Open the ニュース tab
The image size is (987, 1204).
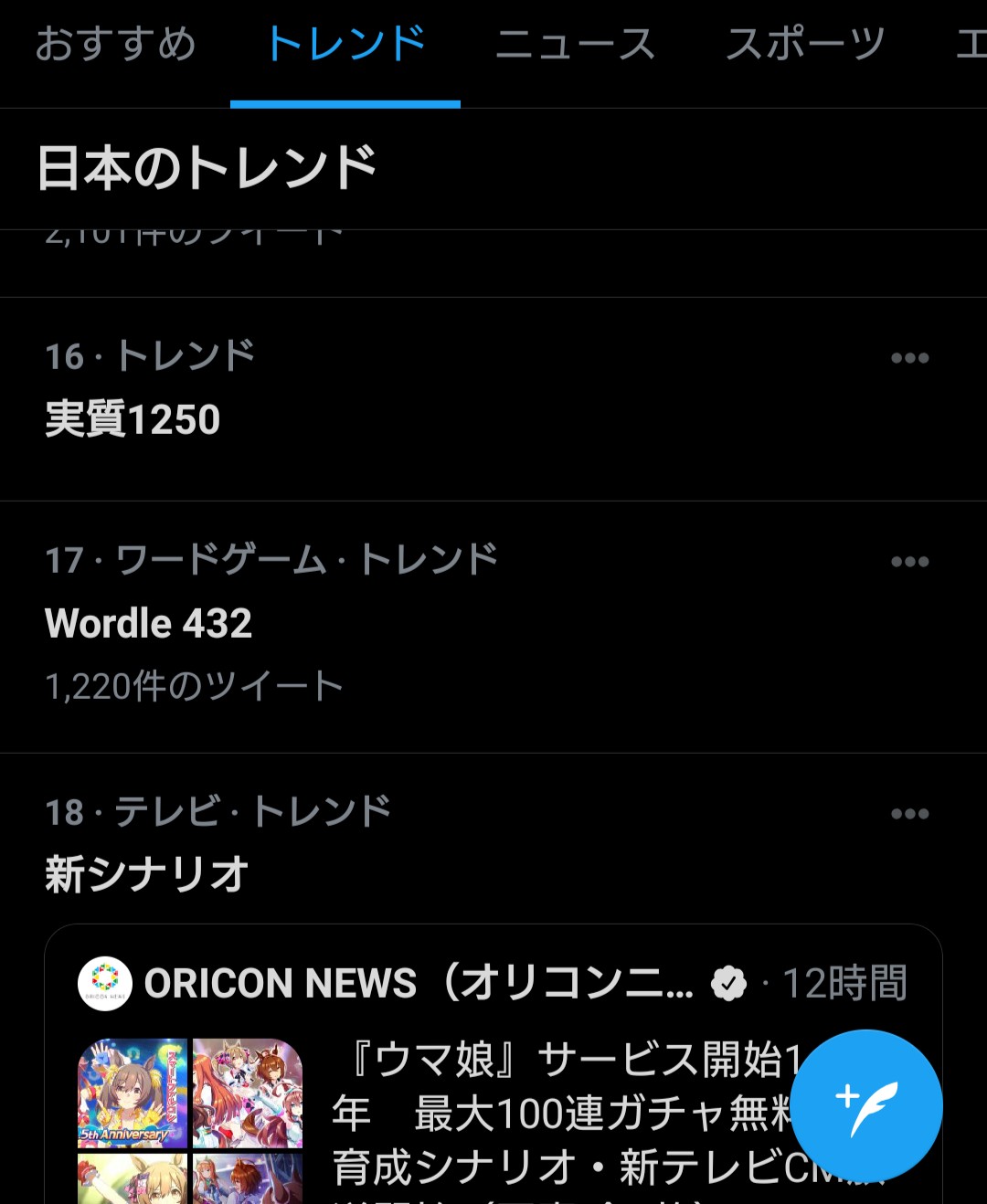[x=575, y=45]
